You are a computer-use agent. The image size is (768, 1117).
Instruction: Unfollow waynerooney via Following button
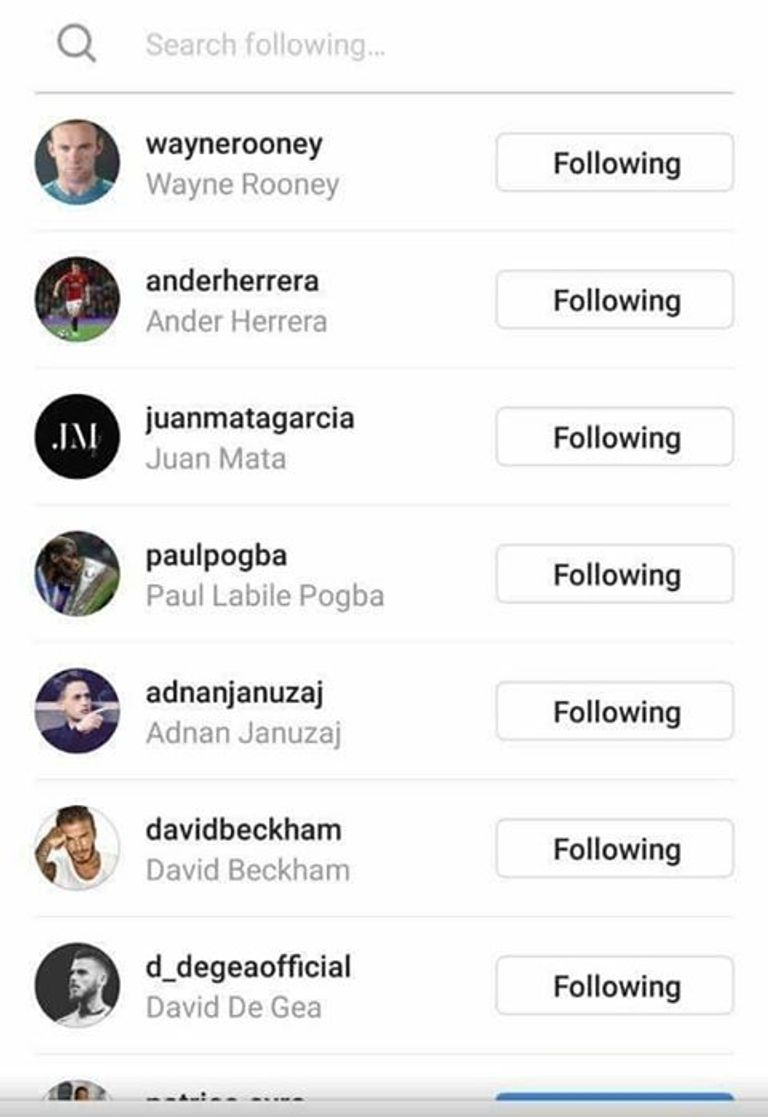click(x=614, y=163)
